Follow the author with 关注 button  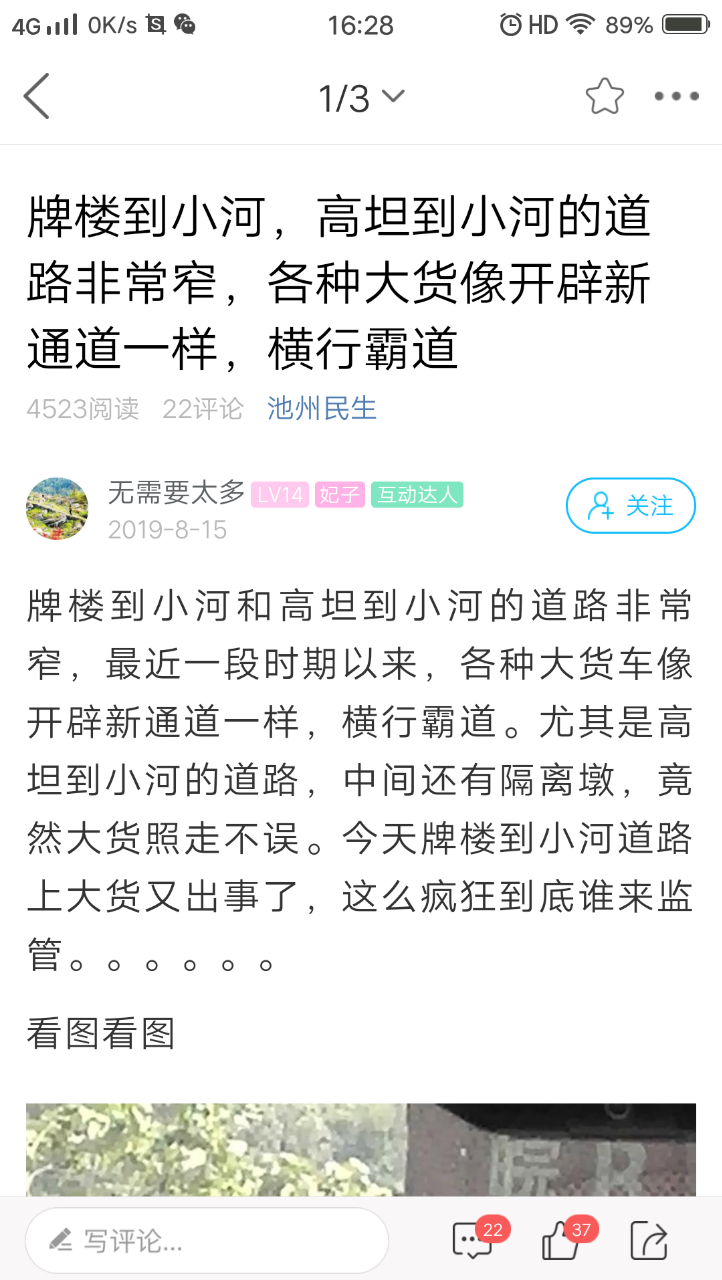(630, 506)
